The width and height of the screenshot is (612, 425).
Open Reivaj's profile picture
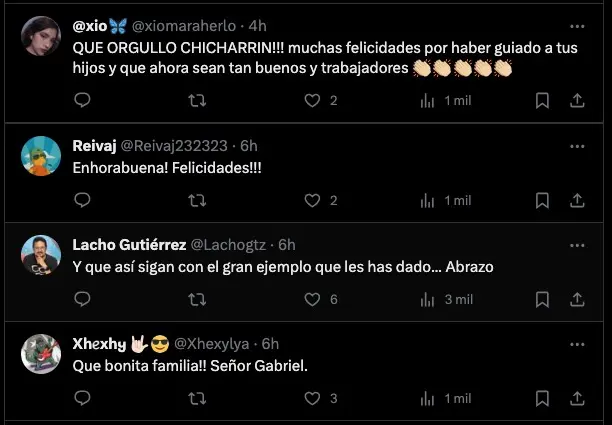[x=41, y=157]
